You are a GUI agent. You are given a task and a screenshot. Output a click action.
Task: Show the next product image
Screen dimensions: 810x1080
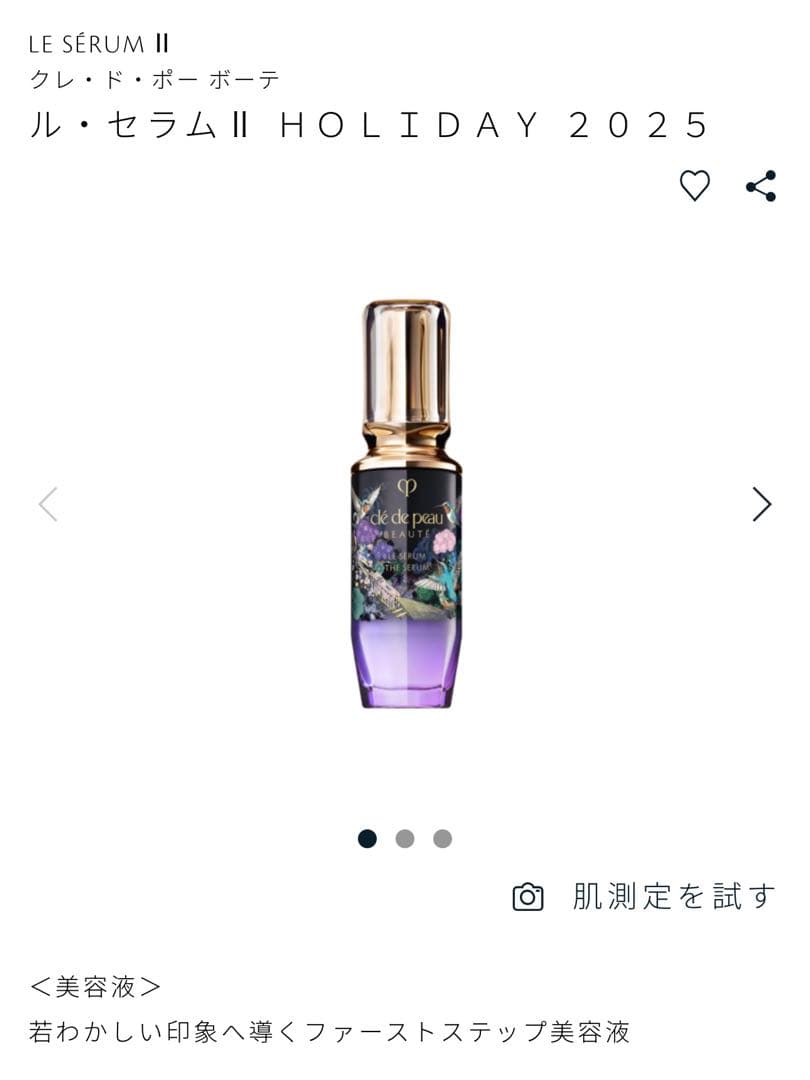[762, 504]
